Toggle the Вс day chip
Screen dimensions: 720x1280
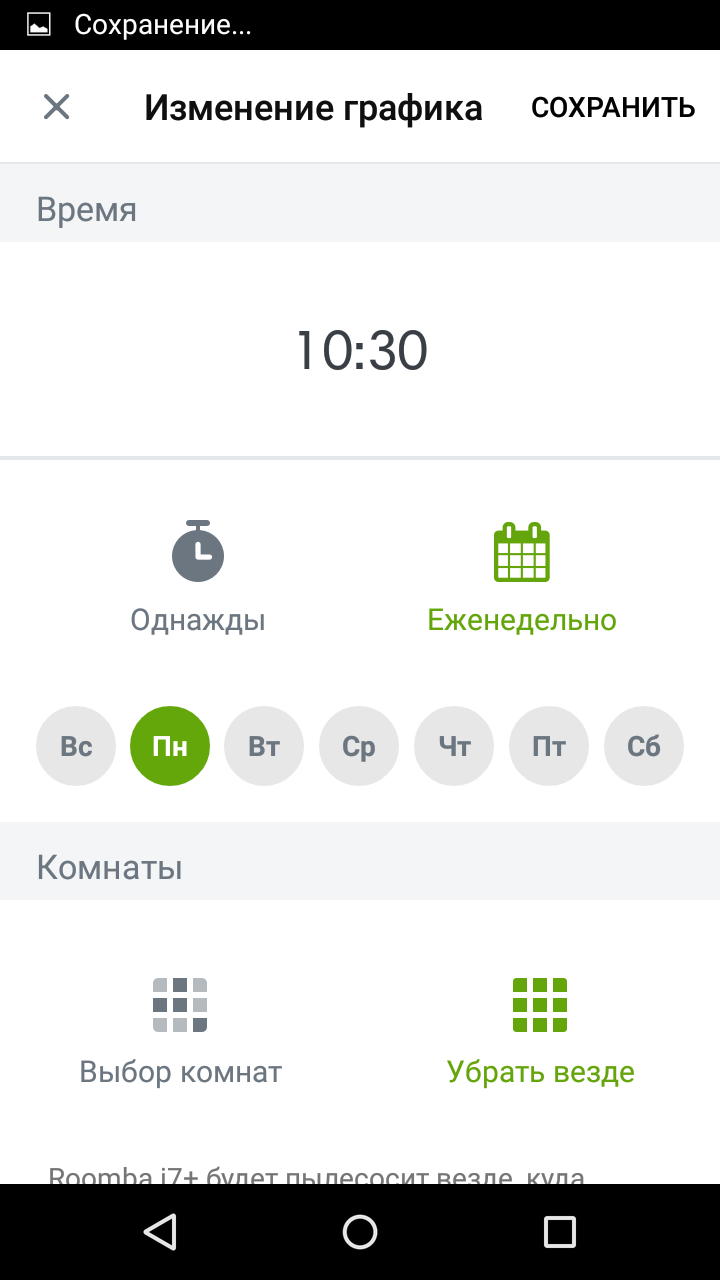76,746
